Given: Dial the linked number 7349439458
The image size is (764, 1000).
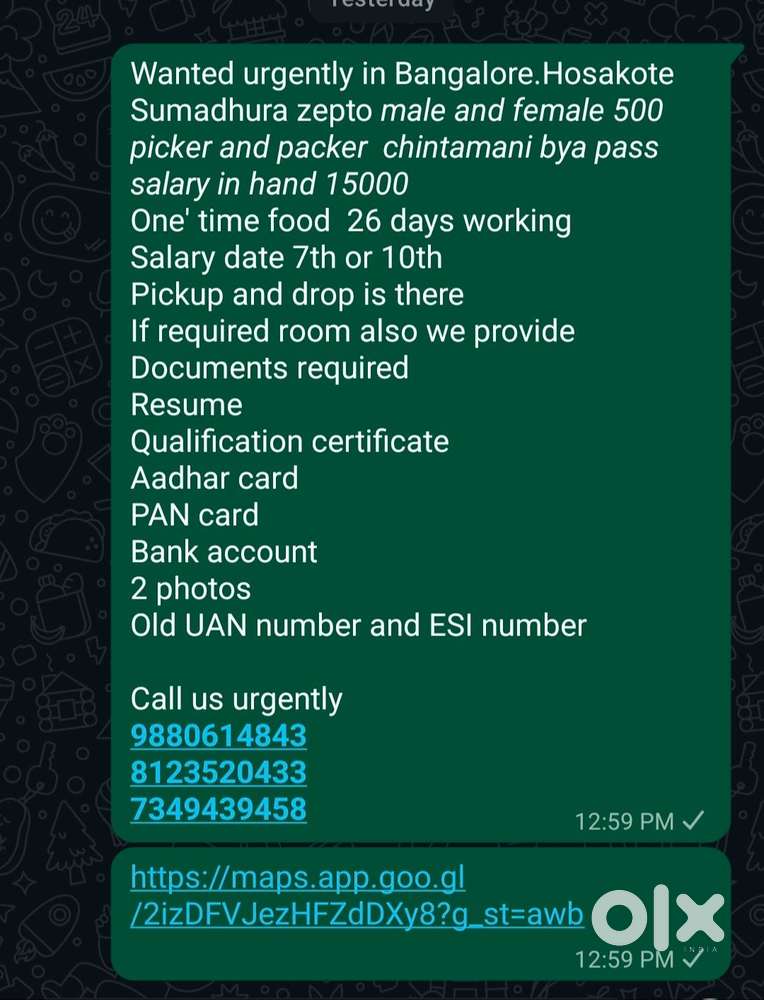Looking at the screenshot, I should 218,809.
